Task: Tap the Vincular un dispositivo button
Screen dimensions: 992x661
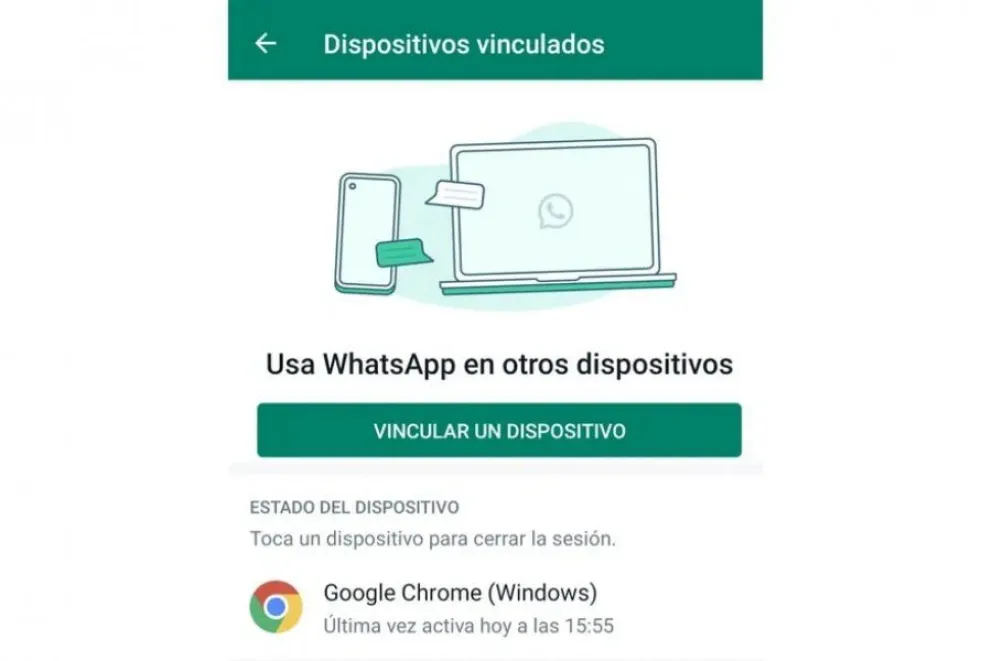Action: click(x=499, y=431)
